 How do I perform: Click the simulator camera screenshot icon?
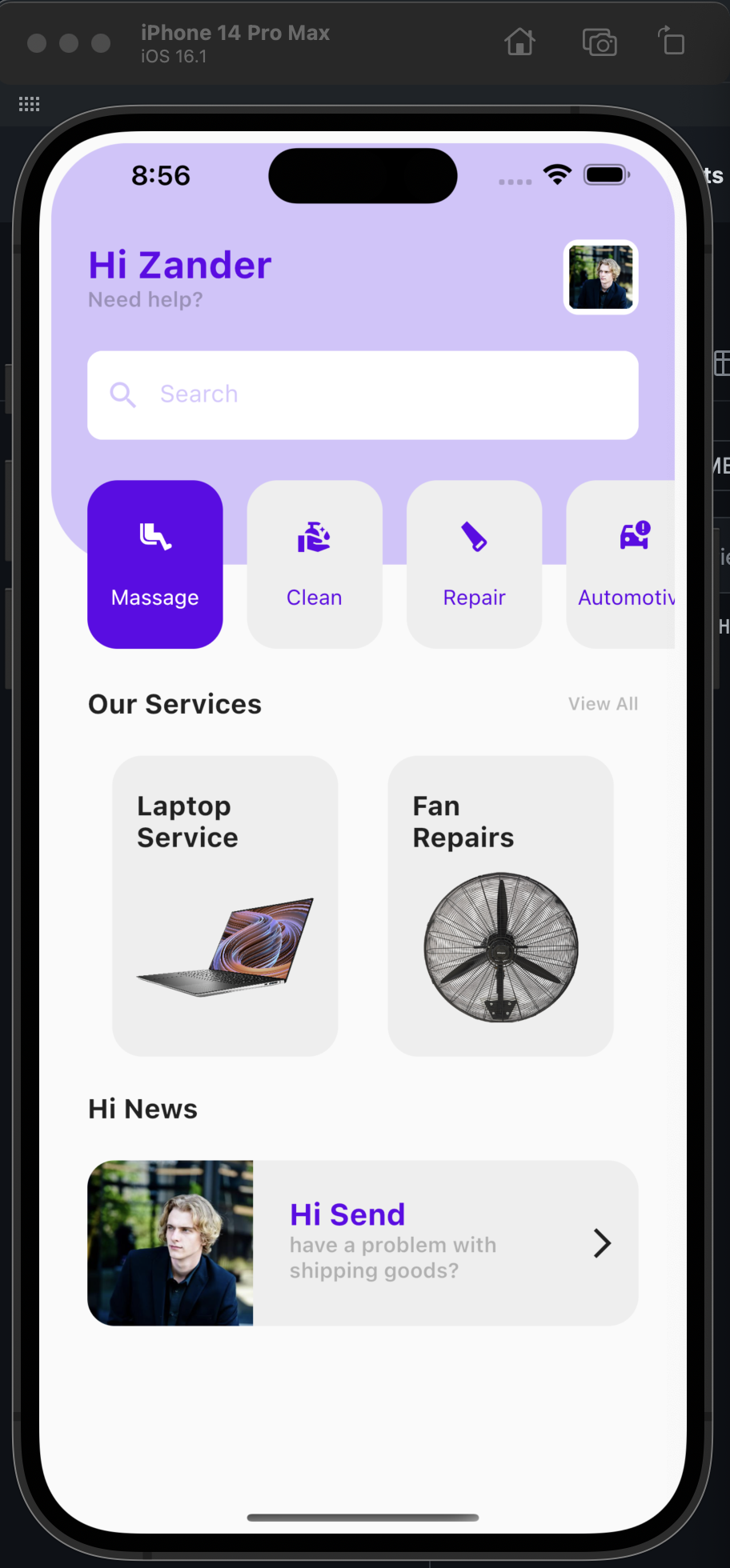599,42
